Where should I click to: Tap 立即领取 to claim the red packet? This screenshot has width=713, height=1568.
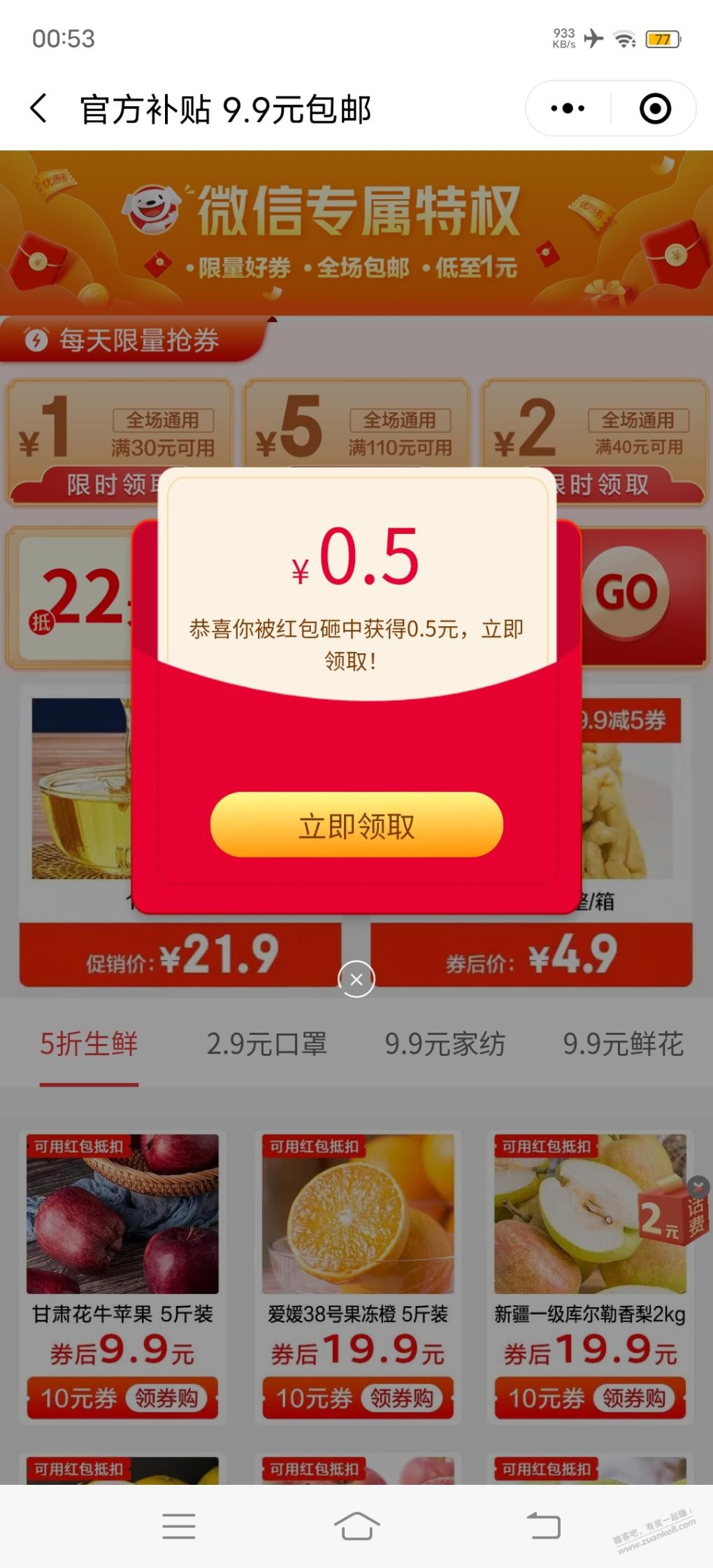tap(356, 825)
